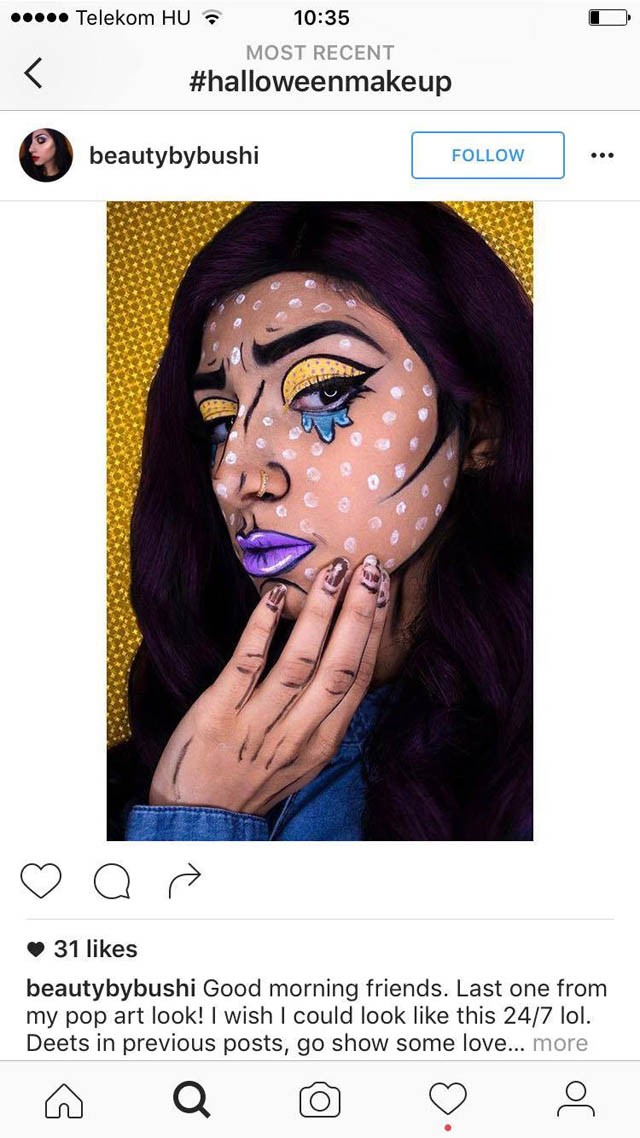Open the Activity heart tab

tap(448, 1099)
